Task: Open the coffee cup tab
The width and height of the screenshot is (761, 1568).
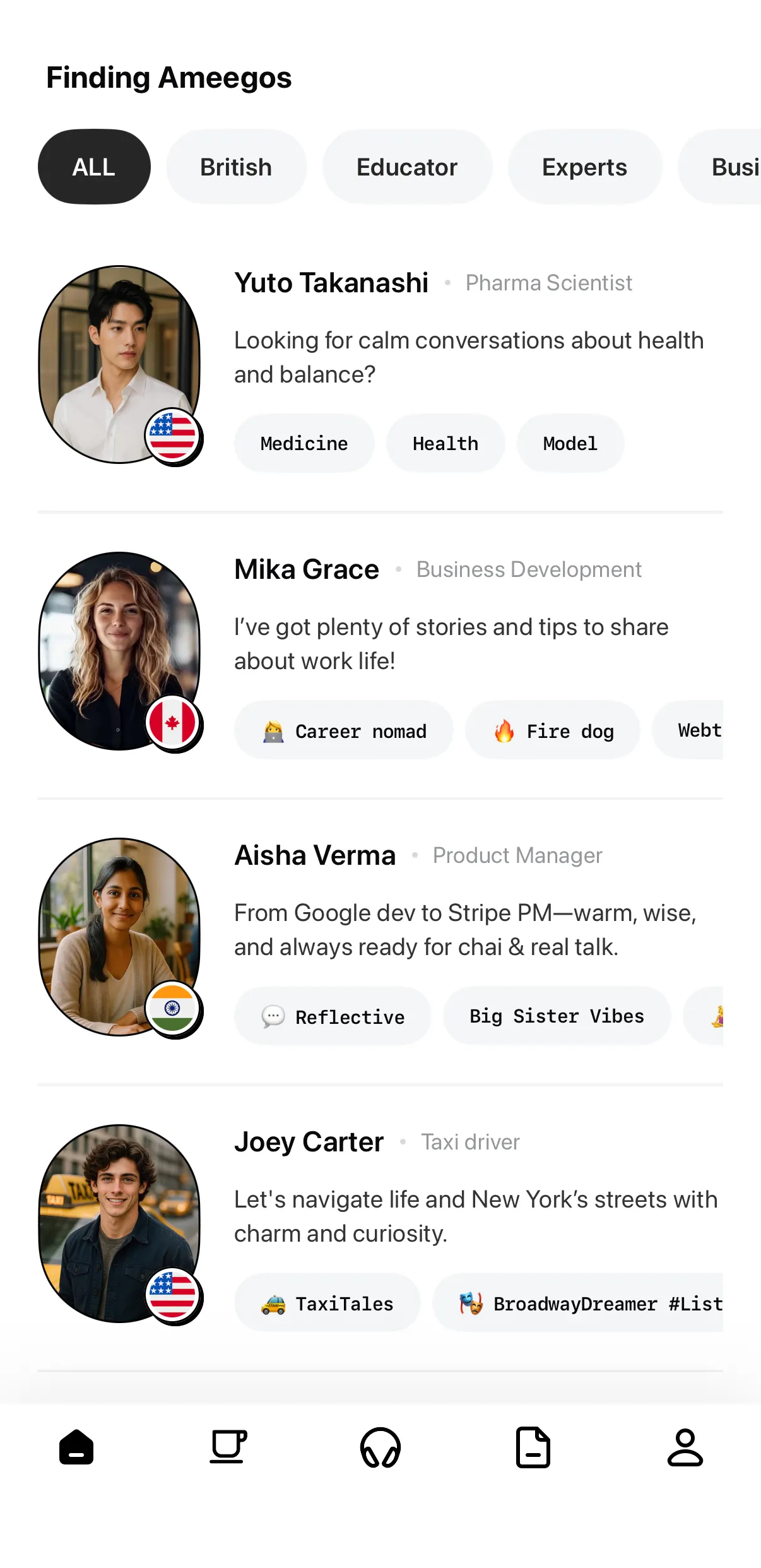Action: (x=228, y=1447)
